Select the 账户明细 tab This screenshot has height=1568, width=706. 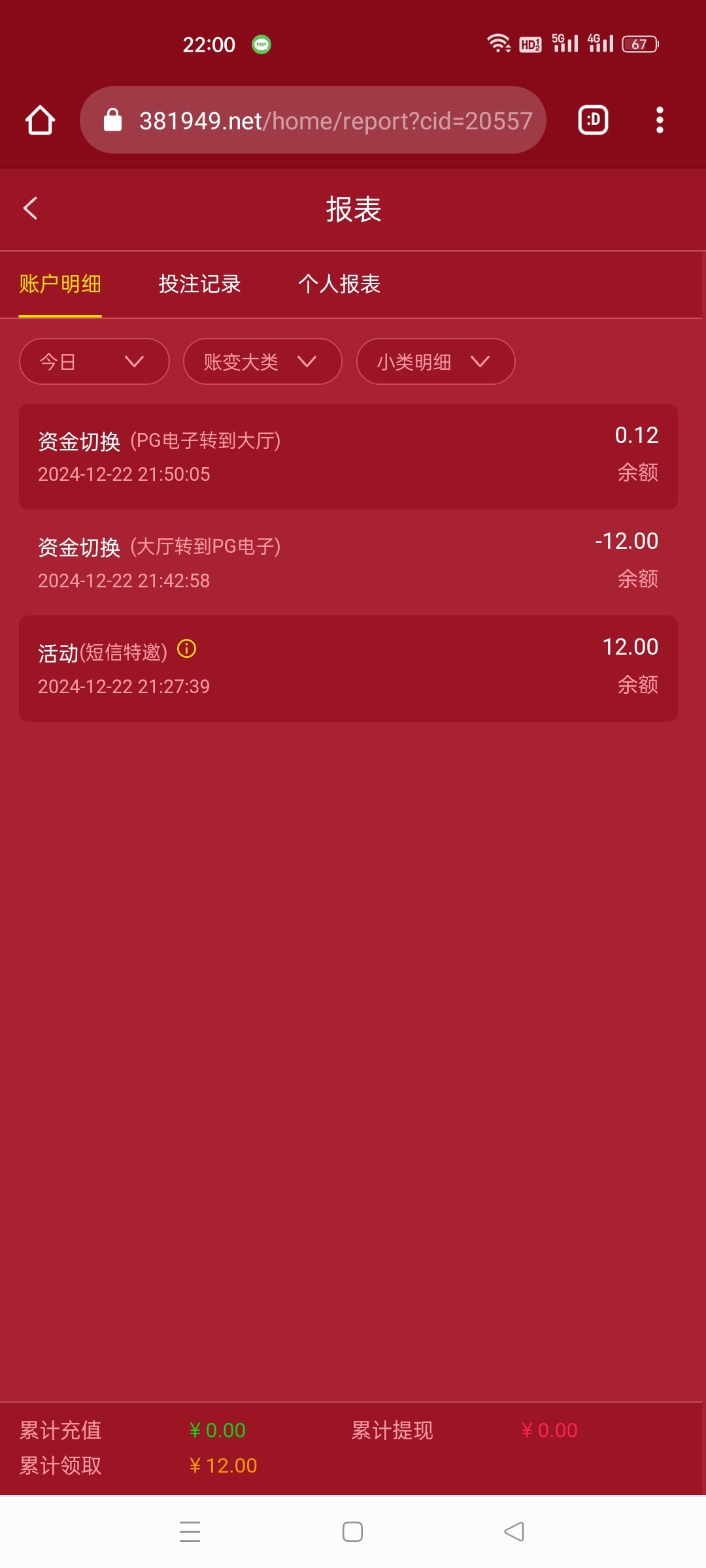60,284
